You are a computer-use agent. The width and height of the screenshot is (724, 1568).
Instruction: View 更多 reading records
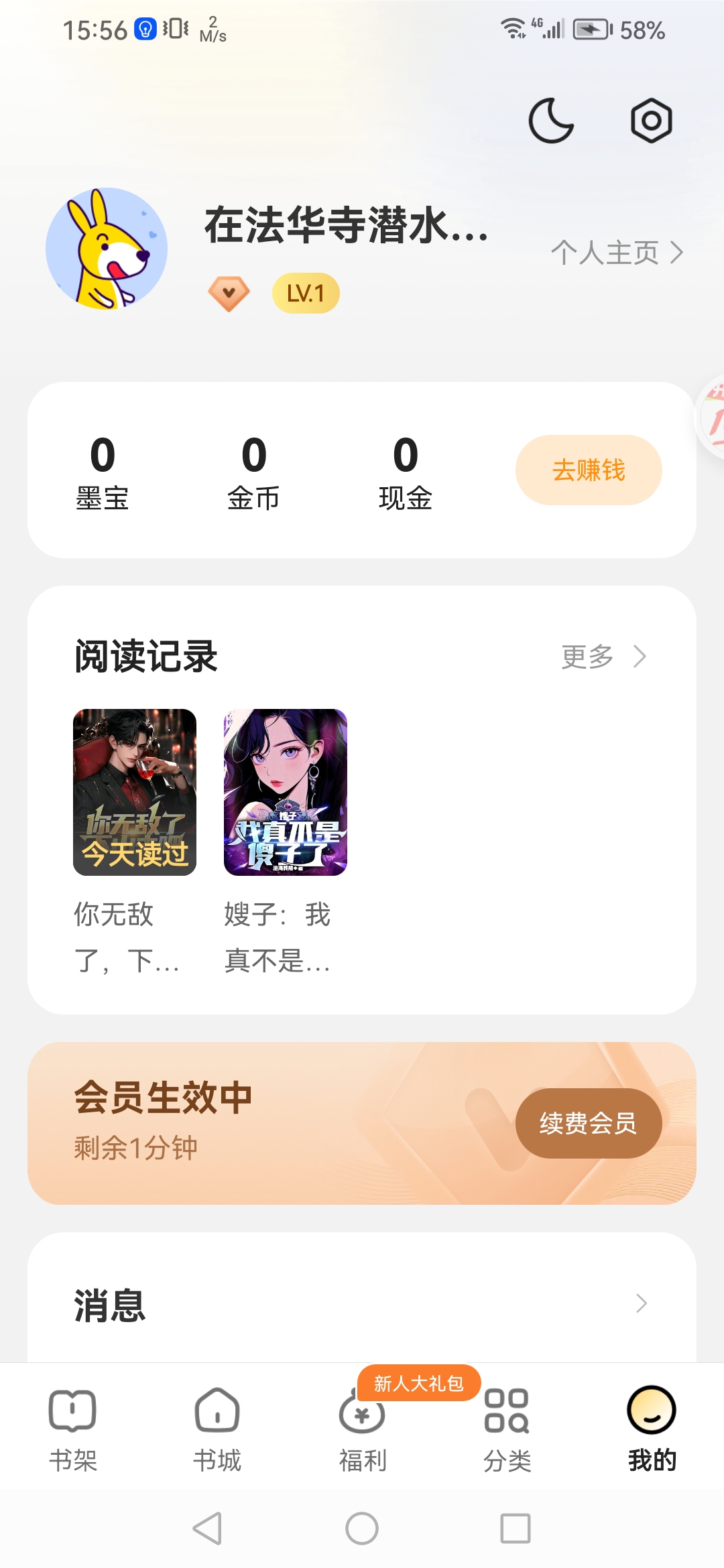point(603,657)
